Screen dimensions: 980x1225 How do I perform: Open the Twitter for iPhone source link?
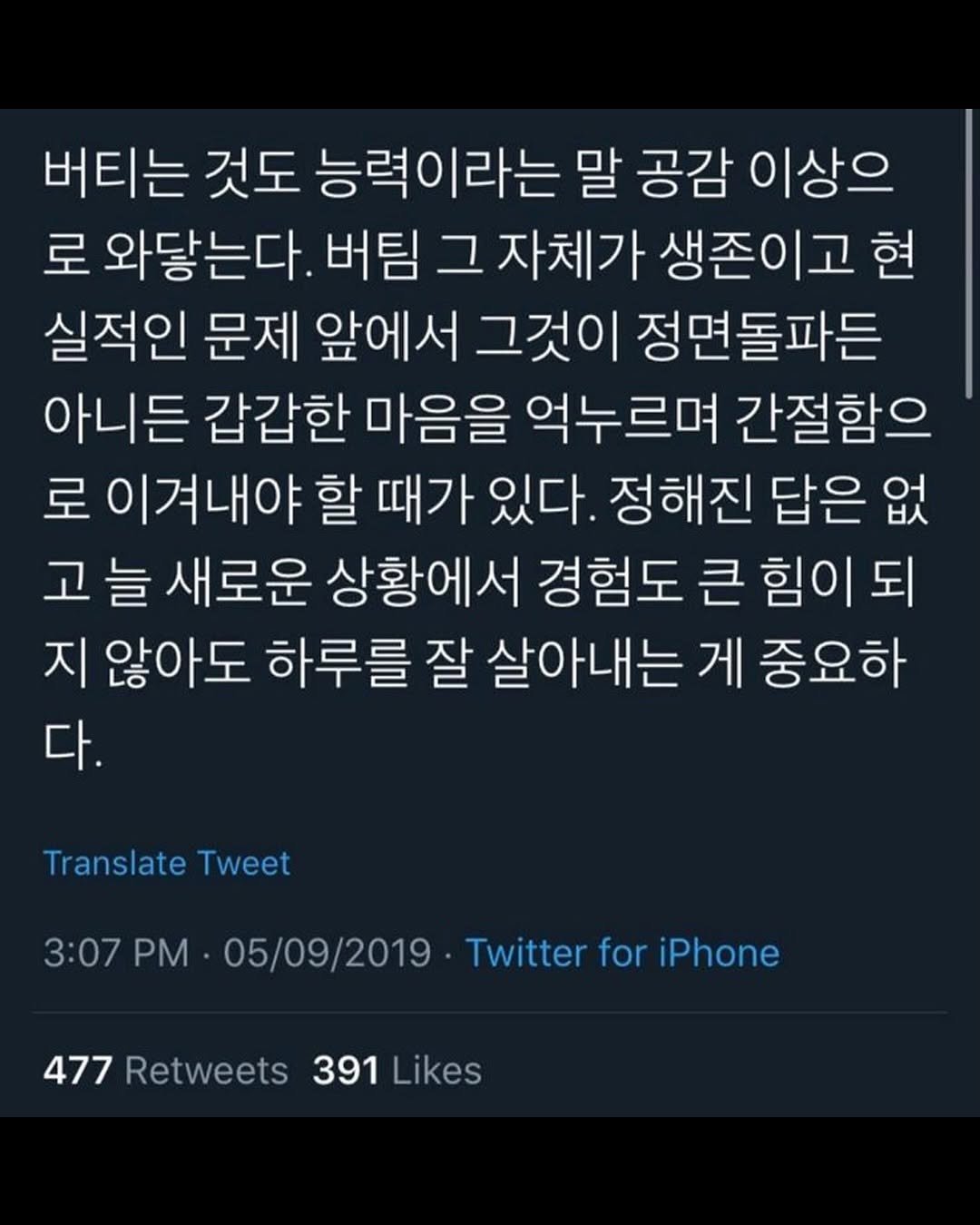[x=622, y=954]
